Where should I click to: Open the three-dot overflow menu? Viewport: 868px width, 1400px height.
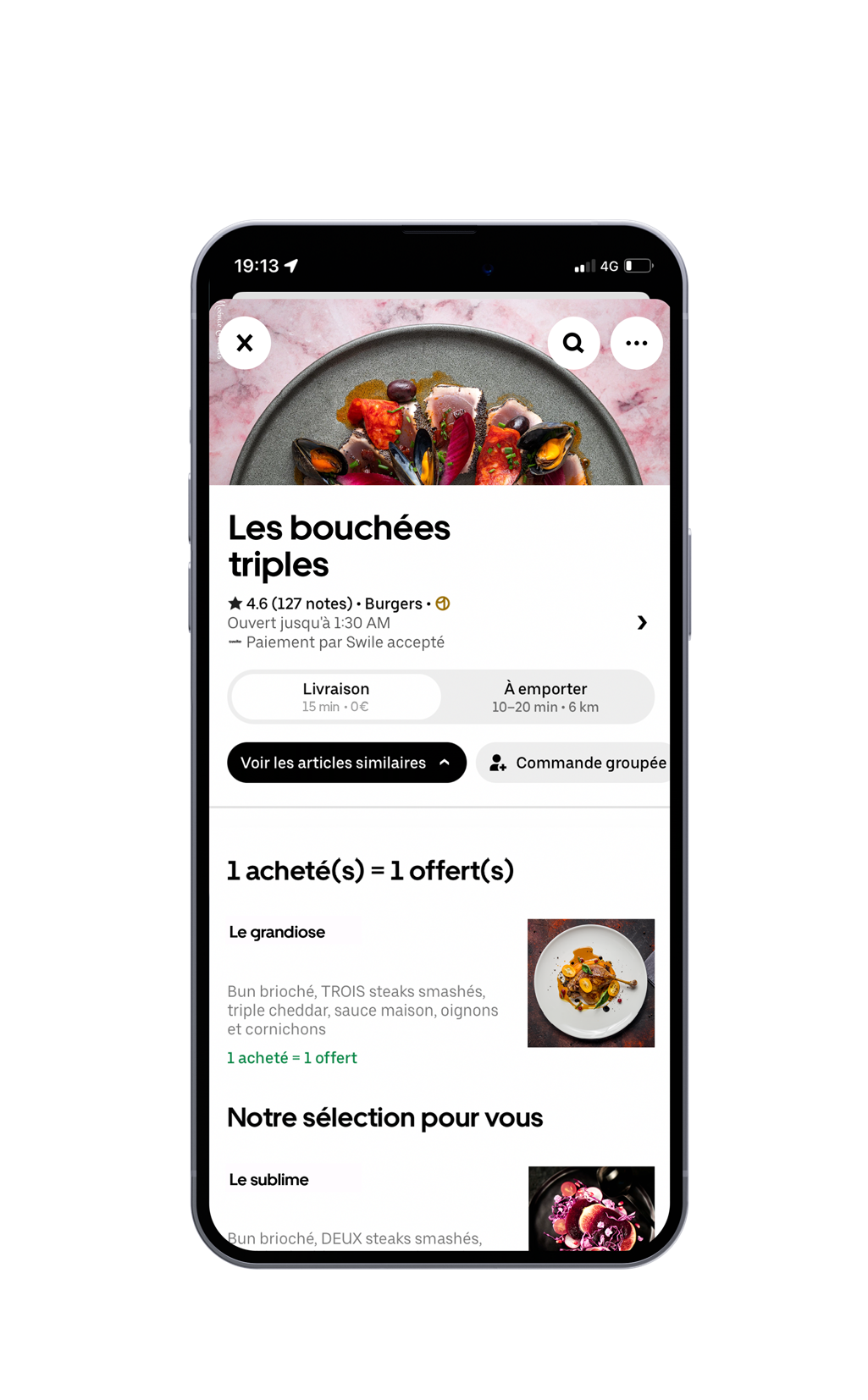[636, 343]
